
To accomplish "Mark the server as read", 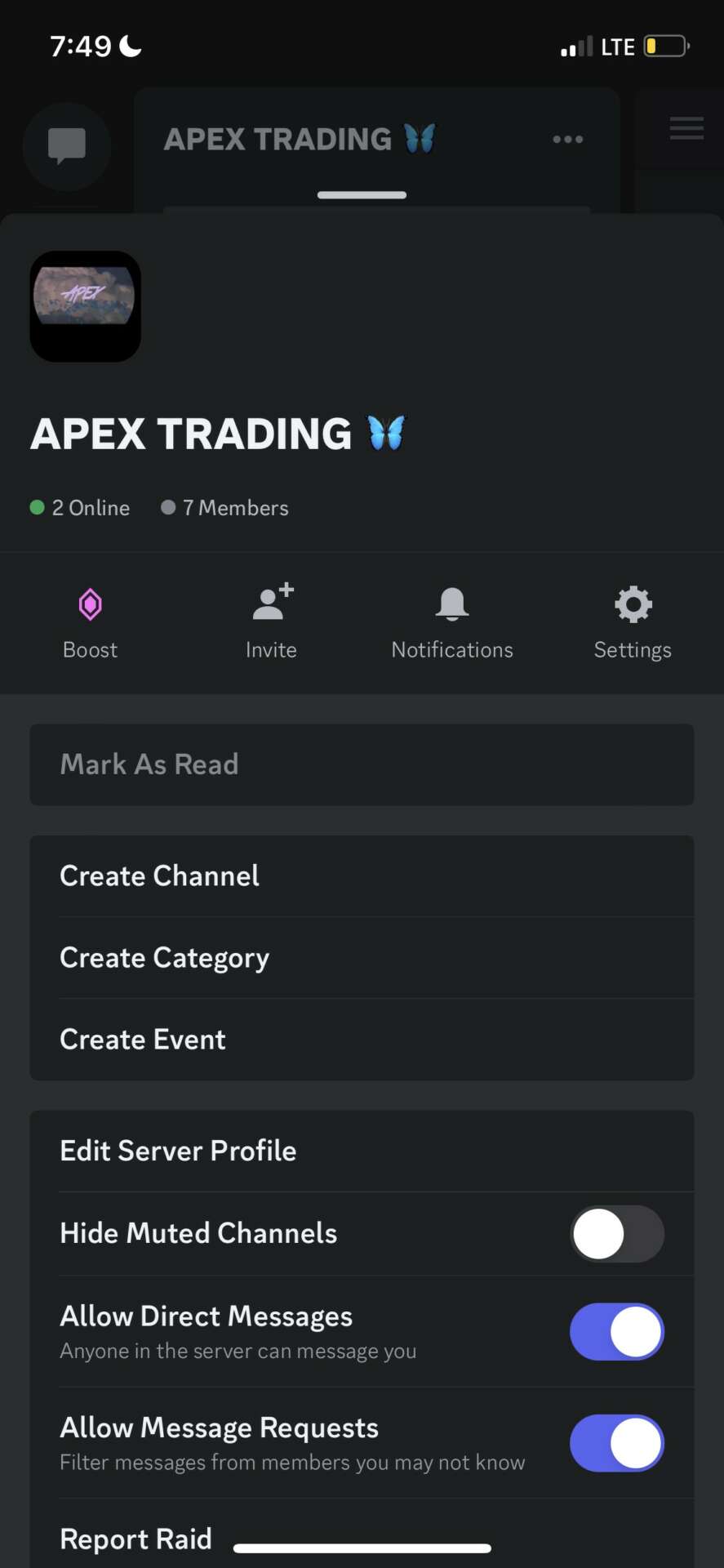I will (362, 764).
